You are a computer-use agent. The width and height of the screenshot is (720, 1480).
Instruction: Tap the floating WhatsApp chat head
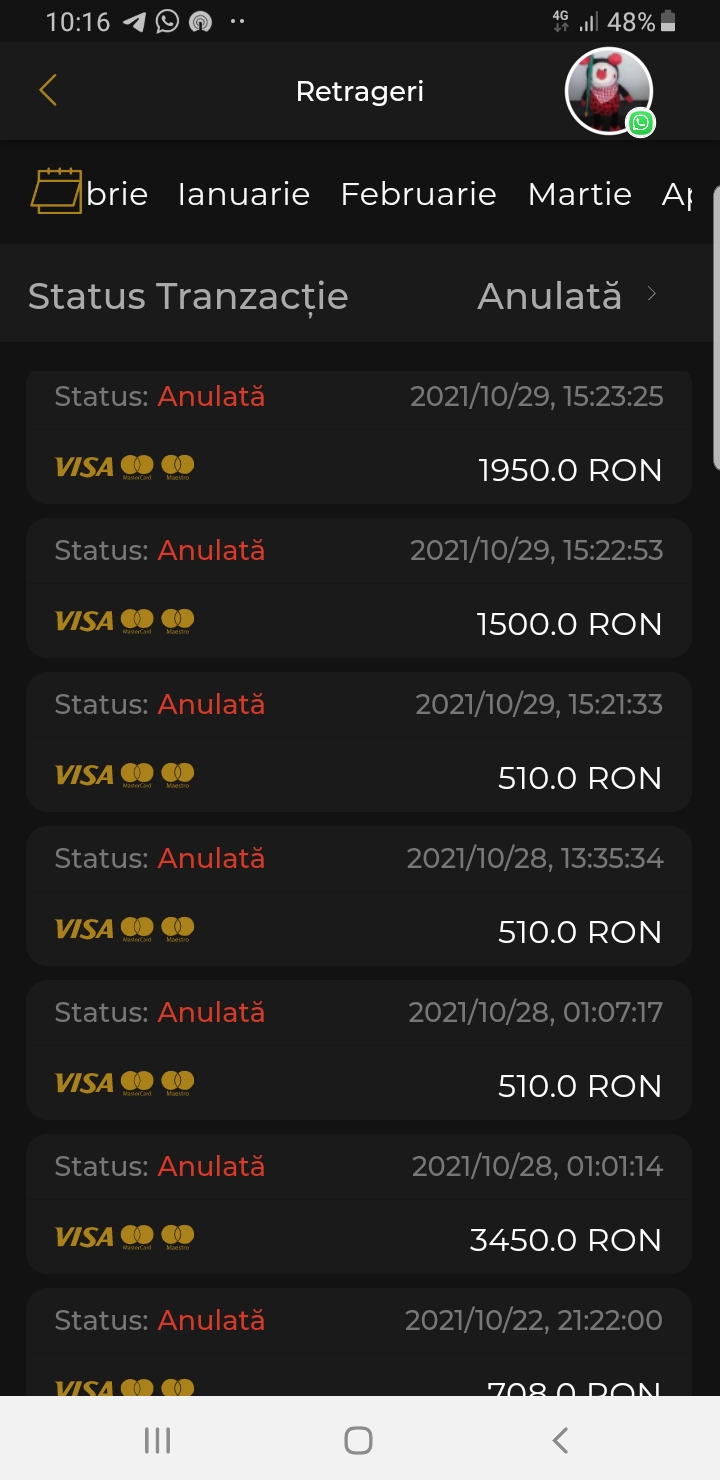(609, 91)
